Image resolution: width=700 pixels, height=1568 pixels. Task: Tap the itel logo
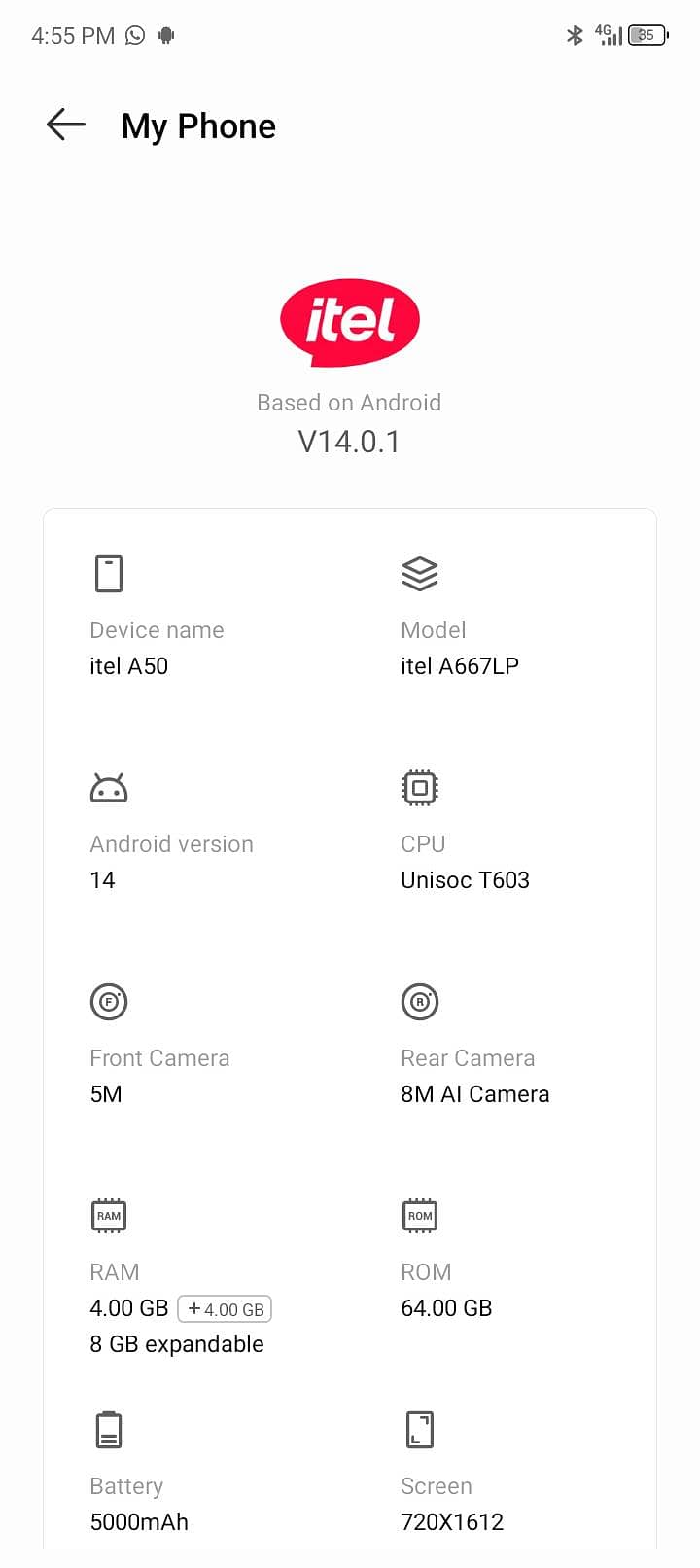click(349, 321)
